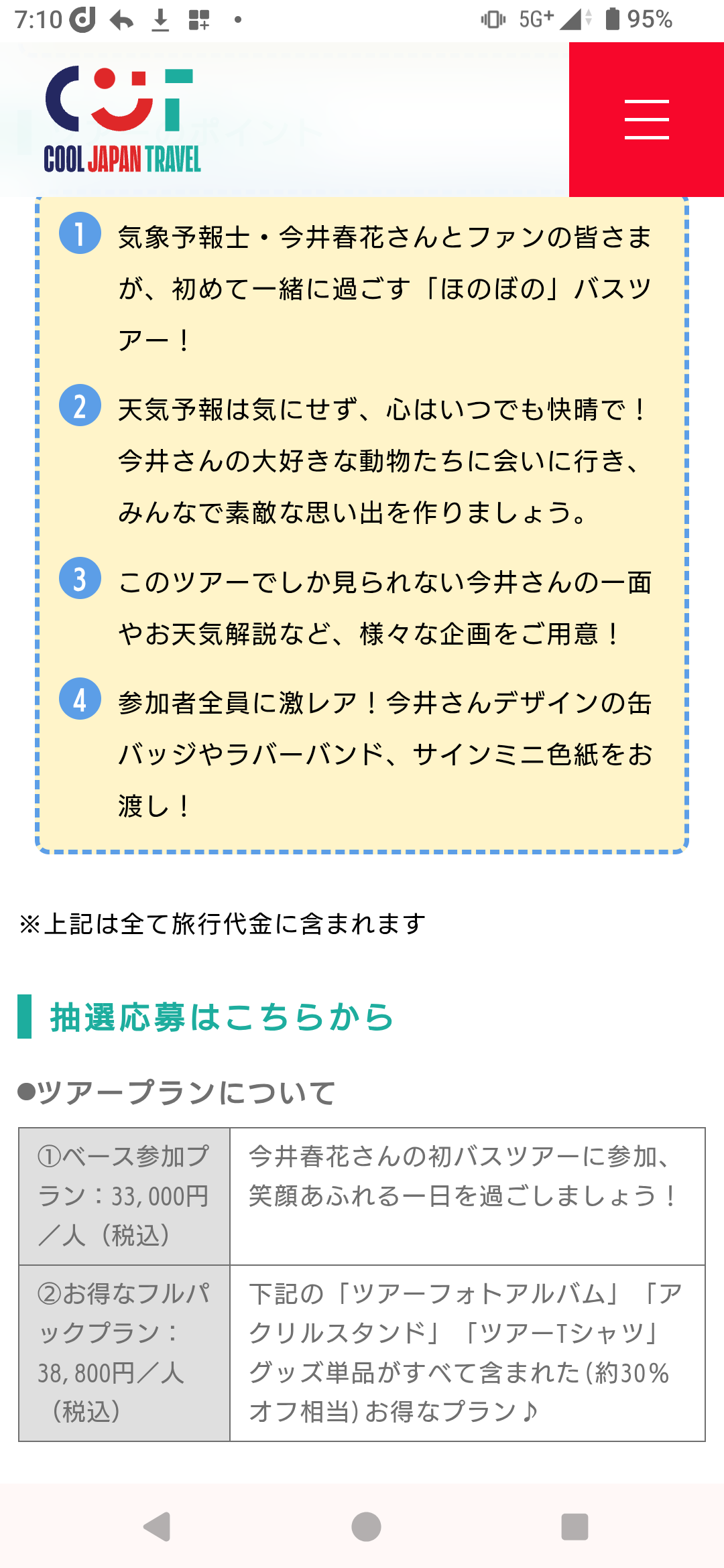Go to the home screen
The image size is (724, 1568).
point(366,1527)
